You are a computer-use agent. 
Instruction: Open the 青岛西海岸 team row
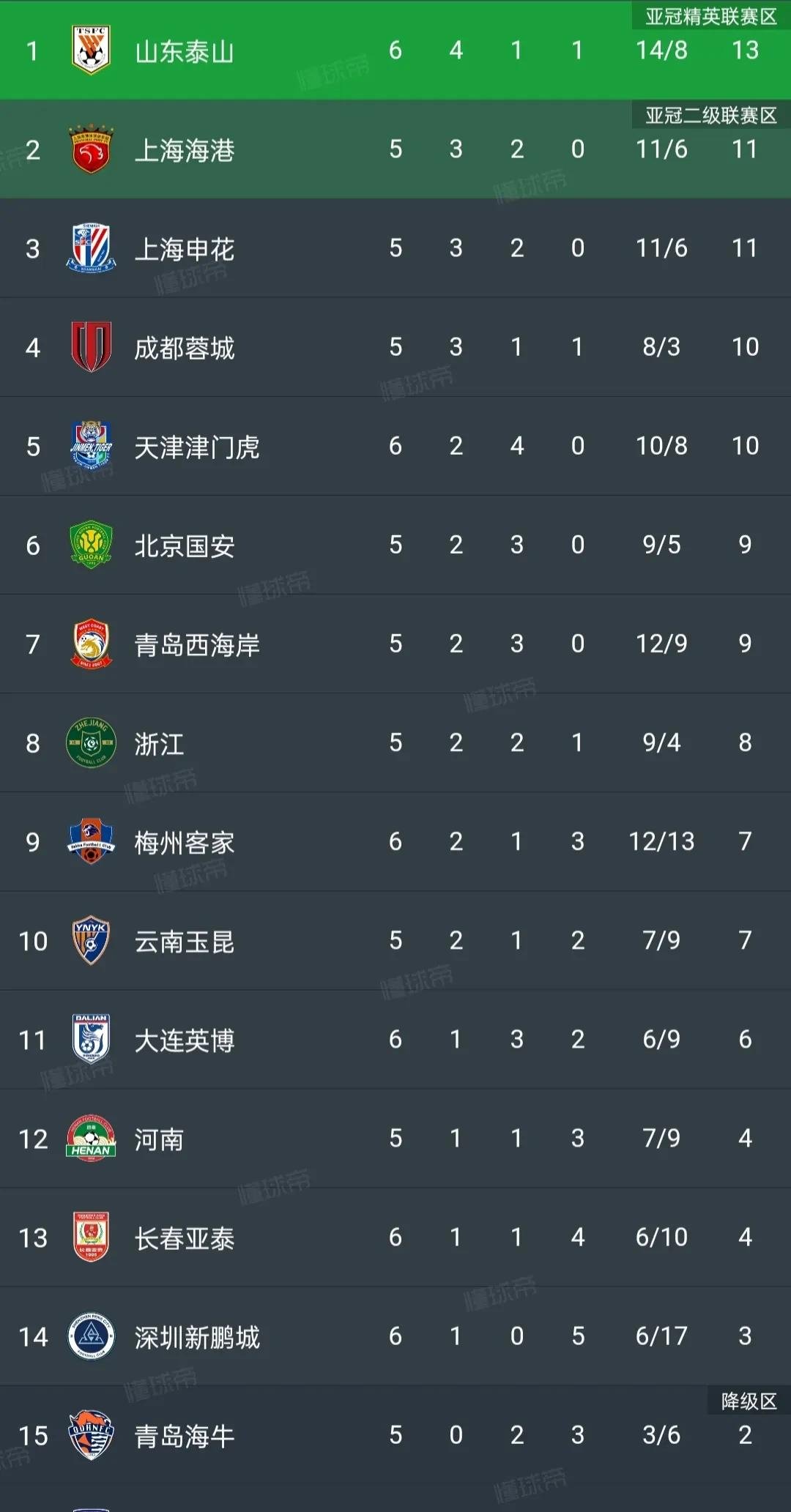point(196,644)
